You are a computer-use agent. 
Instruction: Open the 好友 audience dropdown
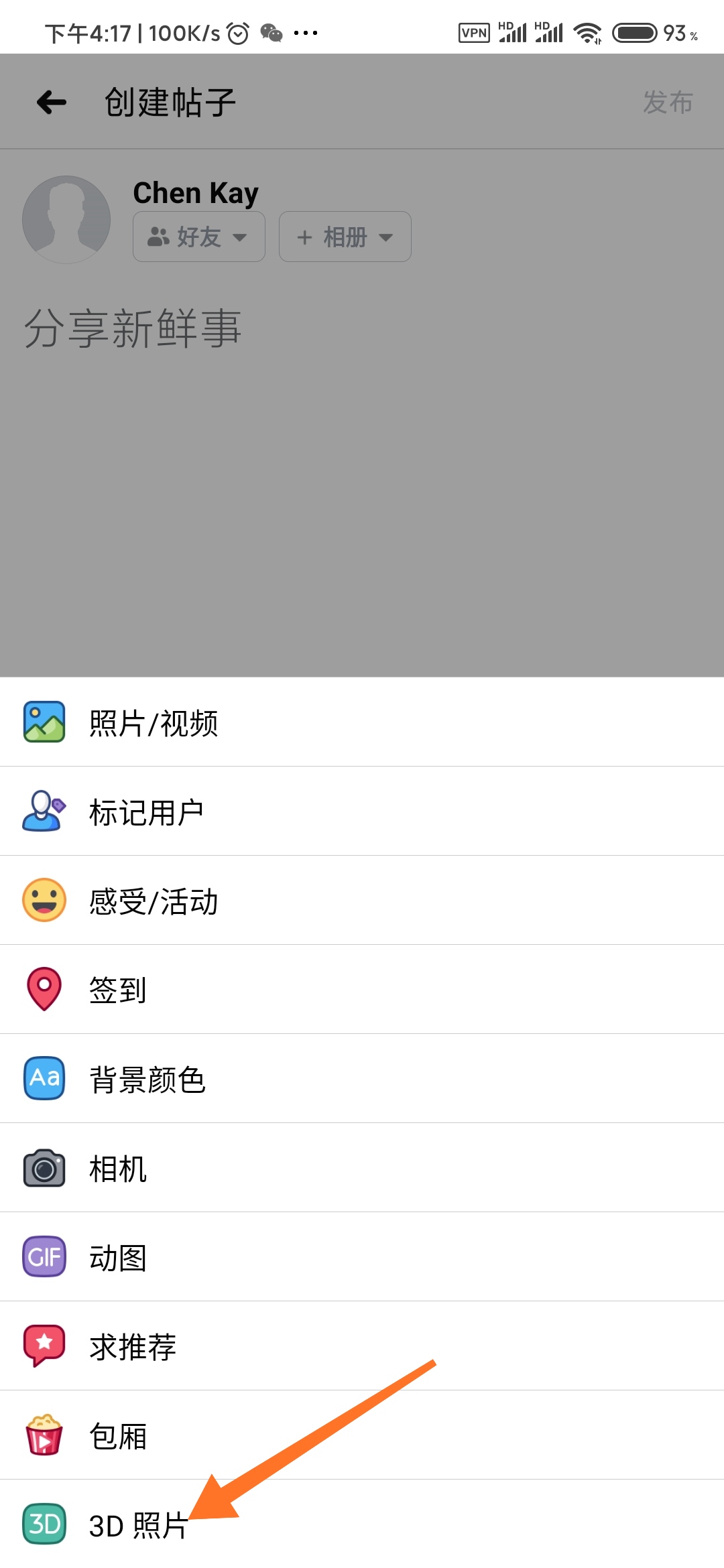tap(198, 237)
